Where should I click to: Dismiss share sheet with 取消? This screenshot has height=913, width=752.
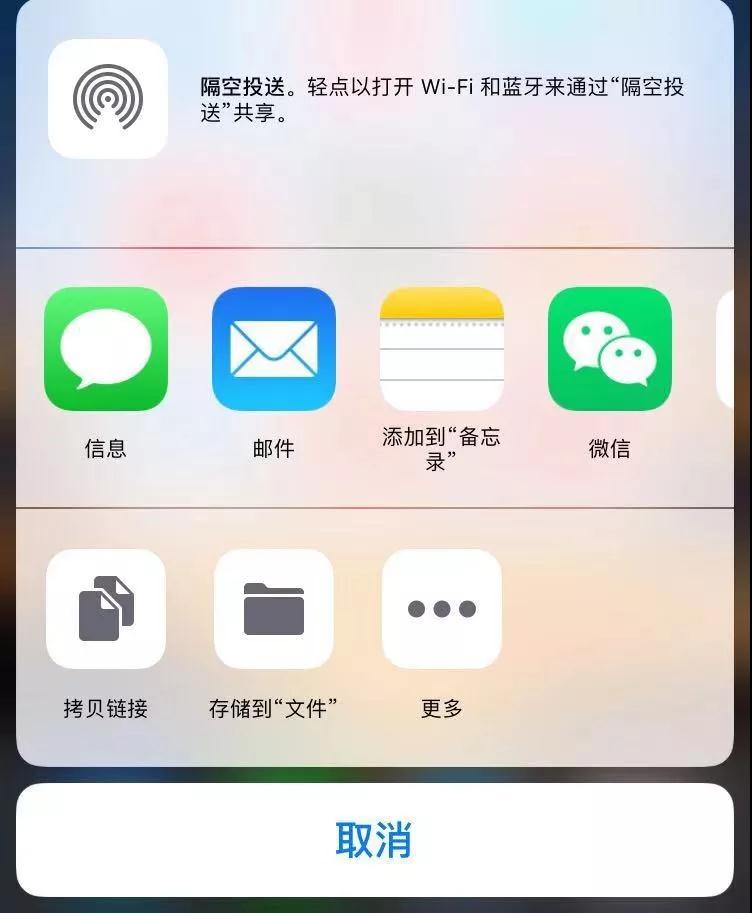(375, 840)
